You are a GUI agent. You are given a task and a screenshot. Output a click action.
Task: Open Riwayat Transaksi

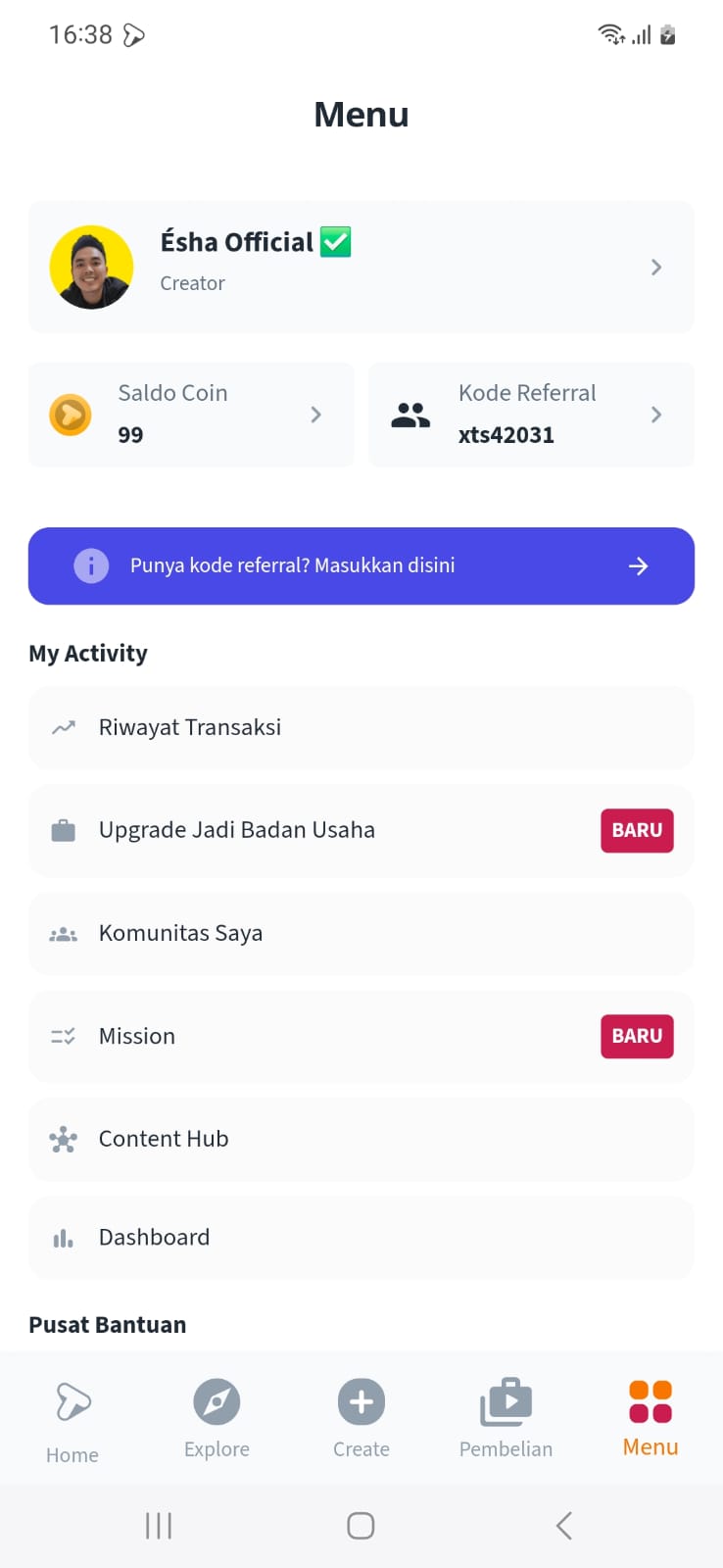pos(361,727)
